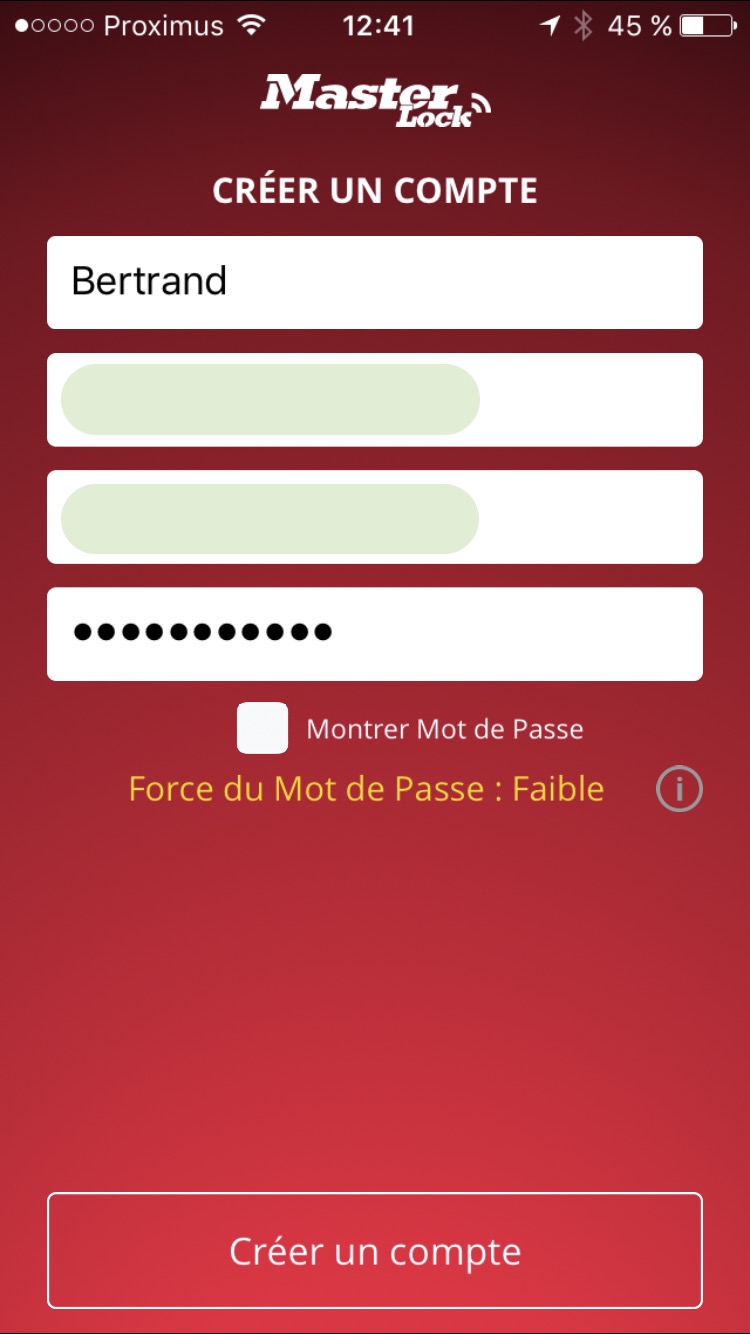Tap the Créer un compte button
This screenshot has width=750, height=1334.
pyautogui.click(x=374, y=1250)
